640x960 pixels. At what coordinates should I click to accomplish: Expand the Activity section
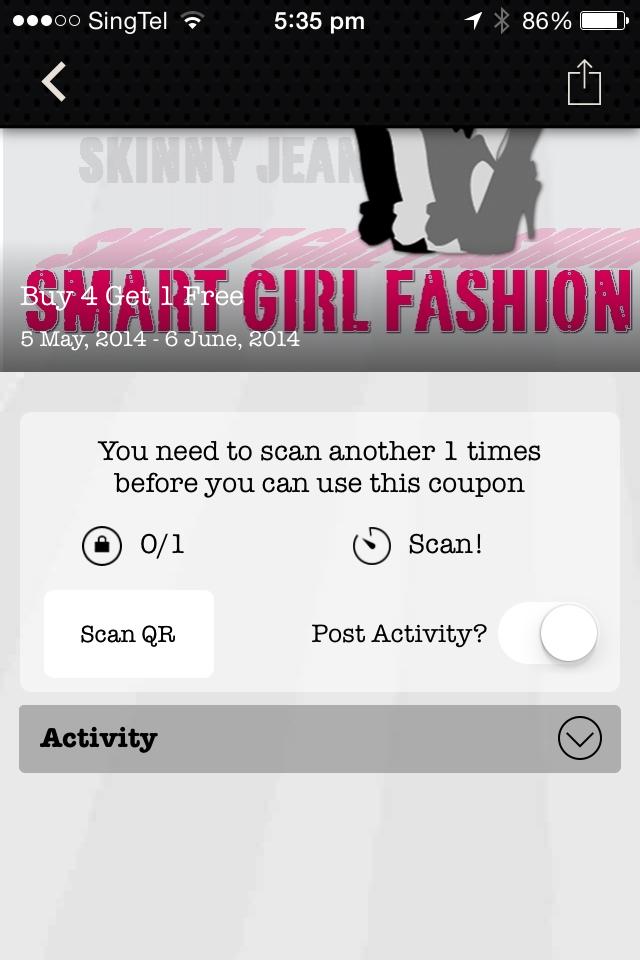(x=579, y=739)
